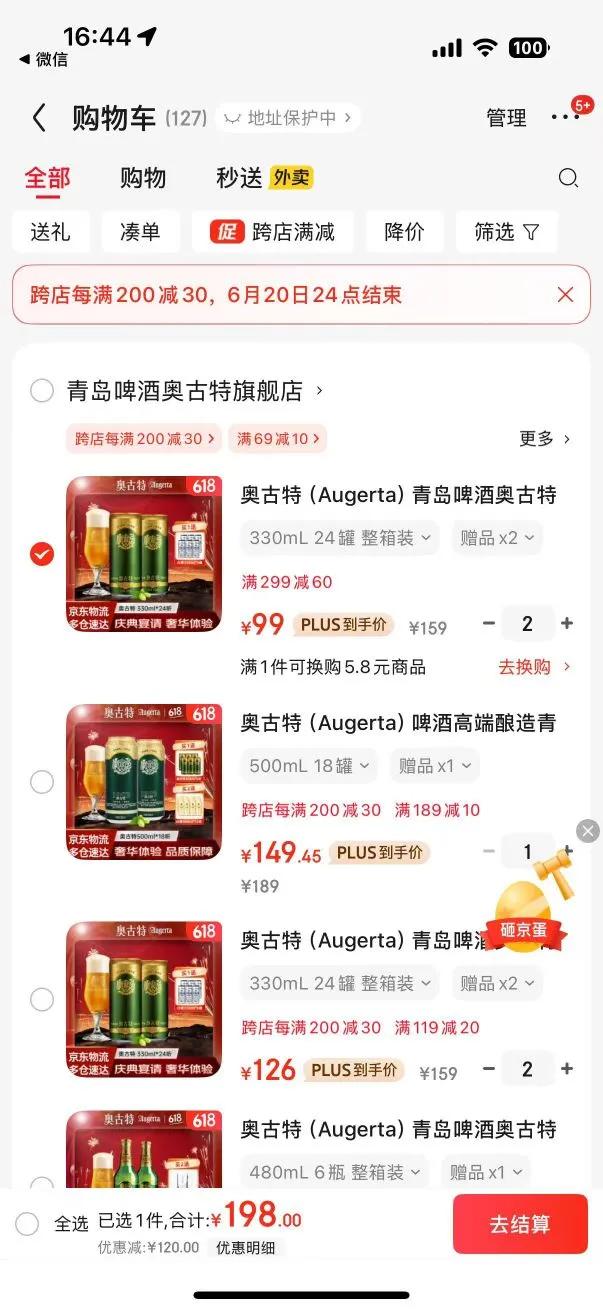
Task: Check the 500mL 18罐 beer item
Action: [x=42, y=782]
